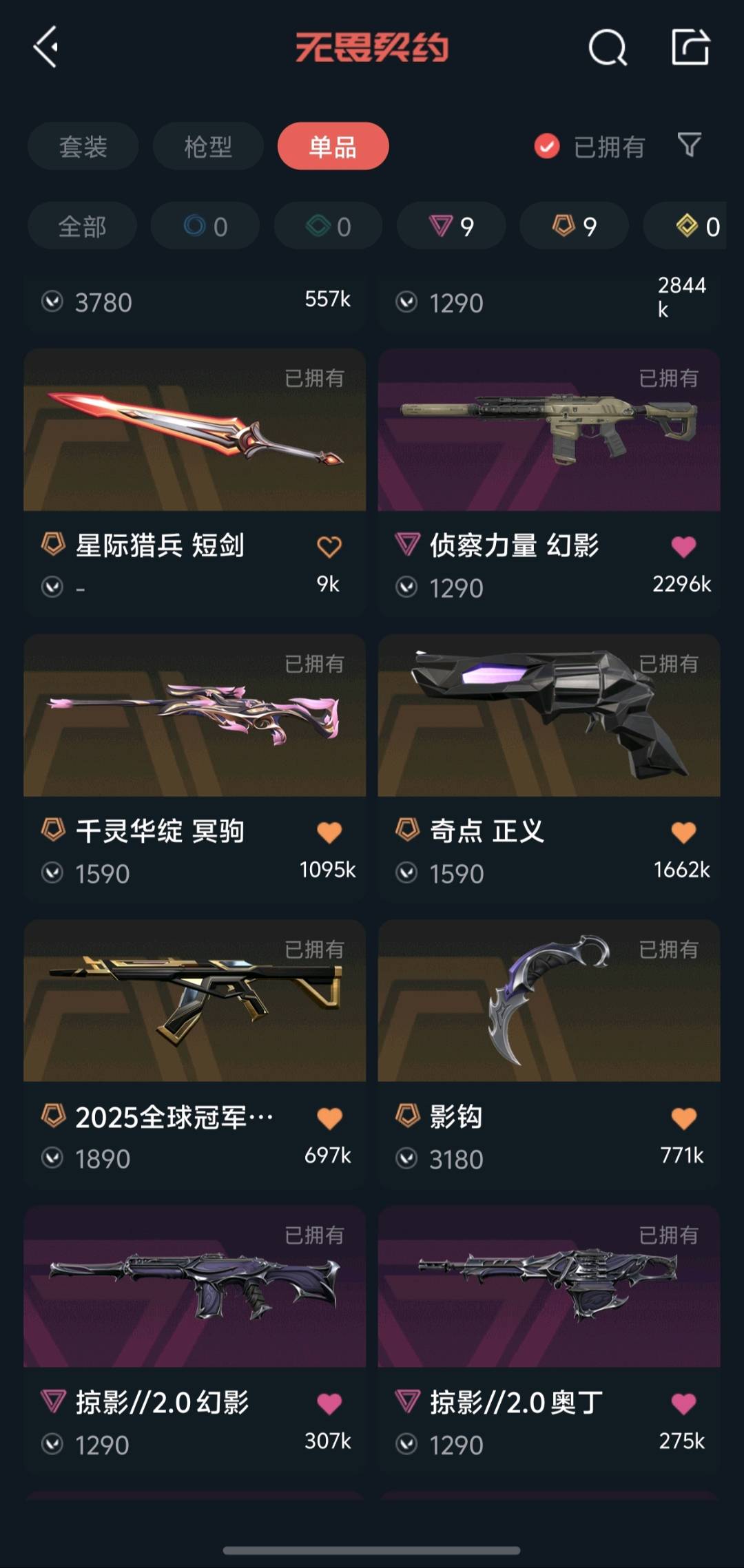Toggle the 已拥有 owned filter checkbox
744x1568 pixels.
pyautogui.click(x=547, y=146)
